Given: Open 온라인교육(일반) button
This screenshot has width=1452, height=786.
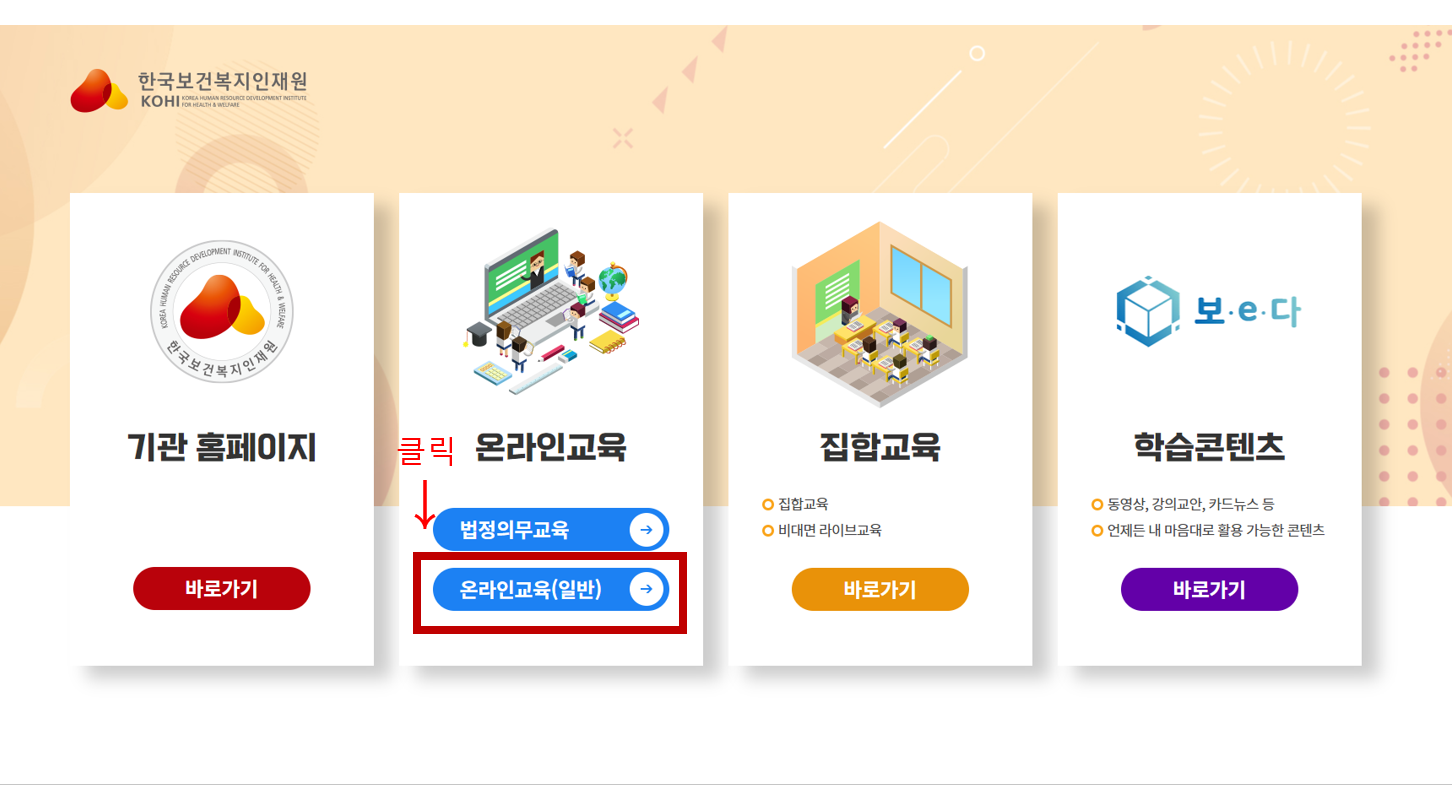Looking at the screenshot, I should (550, 590).
